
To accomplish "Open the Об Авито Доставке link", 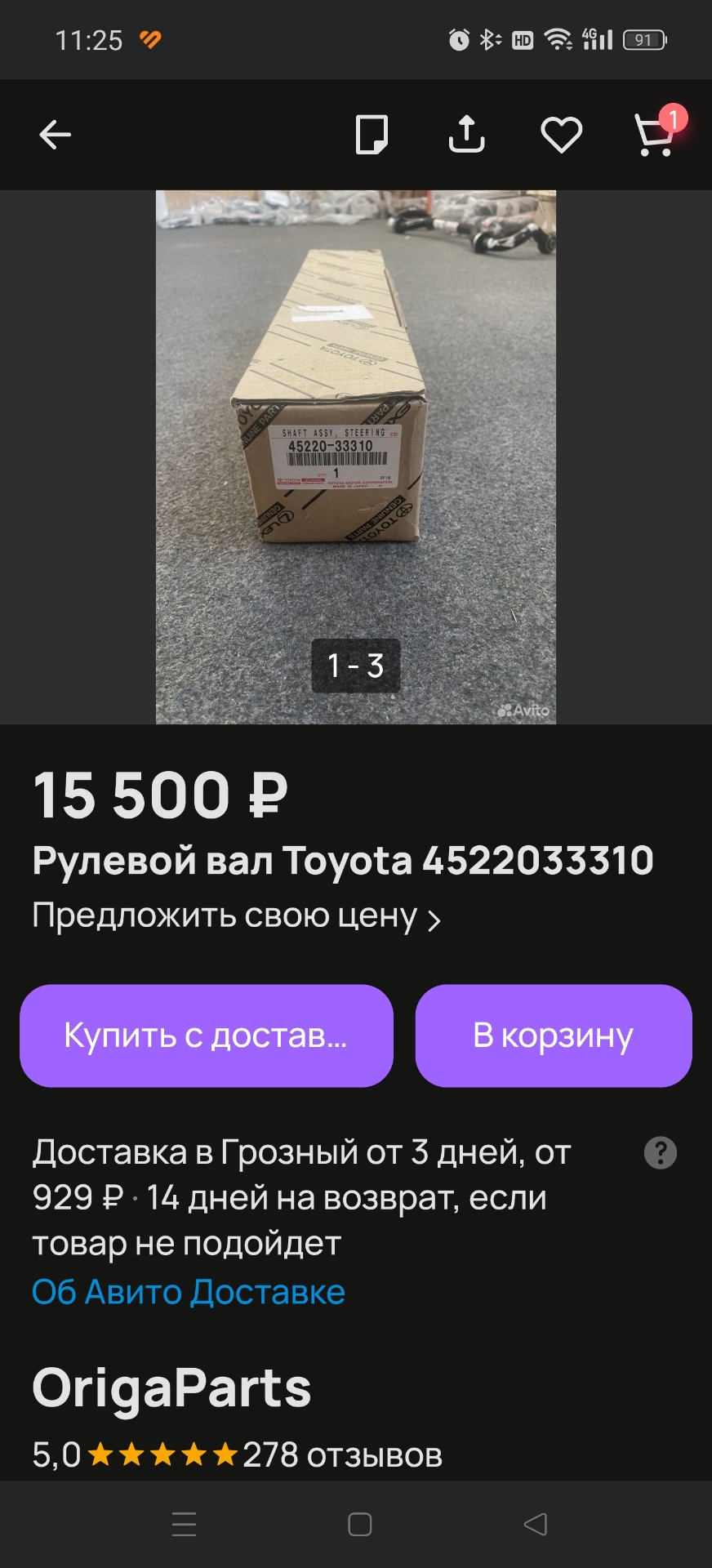I will (188, 1292).
